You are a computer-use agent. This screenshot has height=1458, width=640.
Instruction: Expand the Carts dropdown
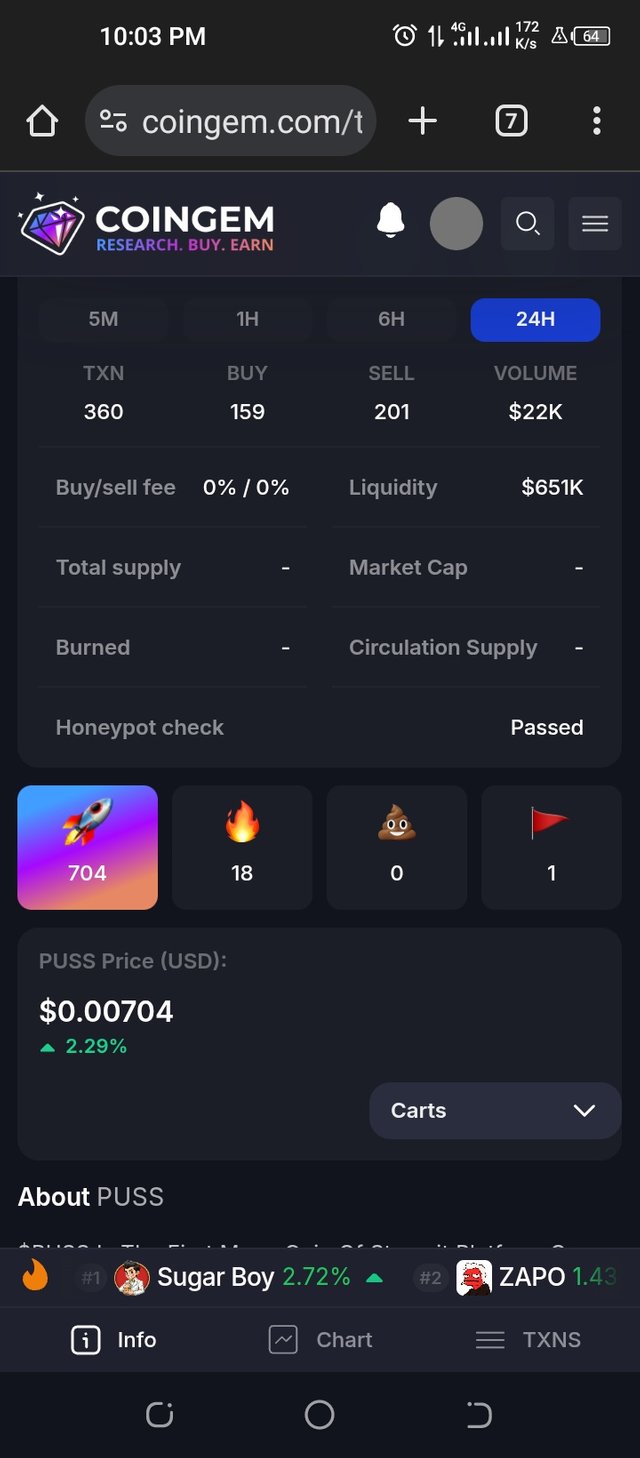pos(495,1110)
